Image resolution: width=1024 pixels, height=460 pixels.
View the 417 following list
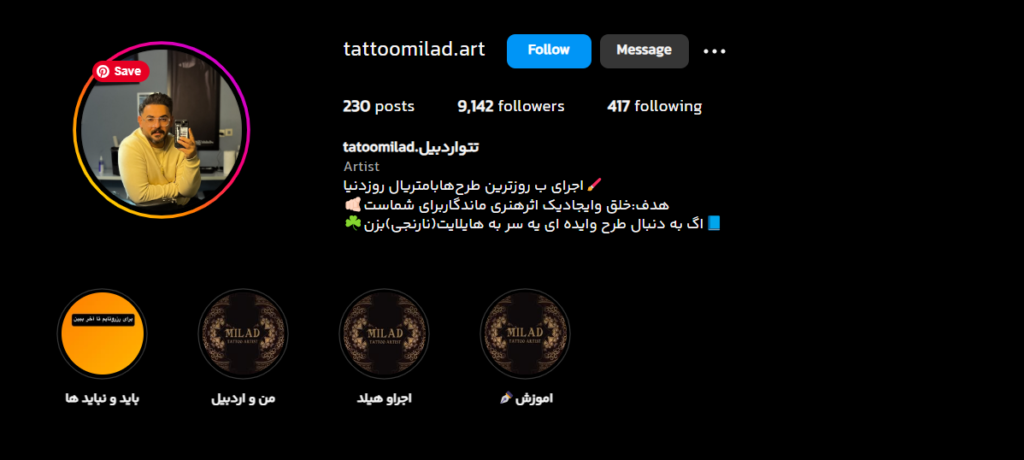pyautogui.click(x=654, y=106)
